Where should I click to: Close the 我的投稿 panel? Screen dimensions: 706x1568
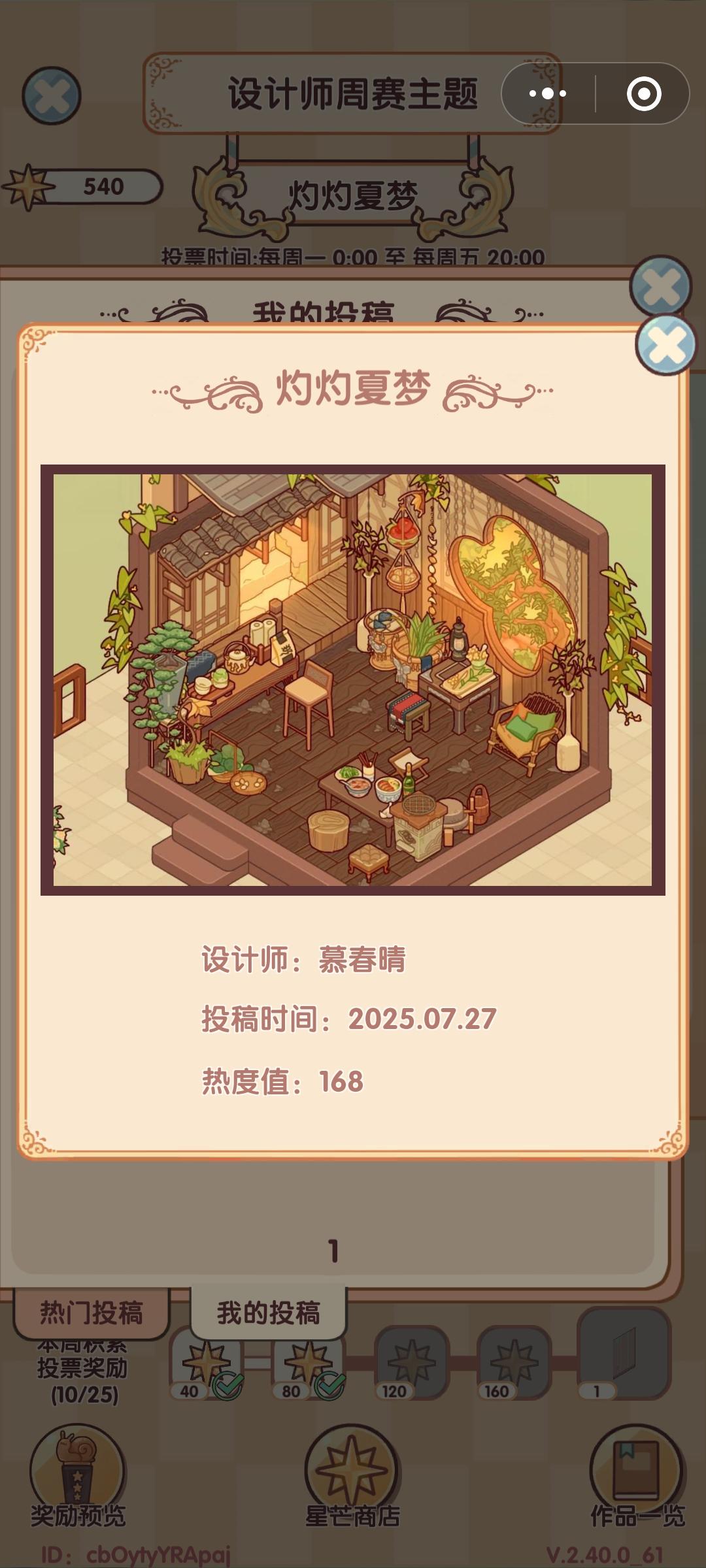click(x=660, y=288)
